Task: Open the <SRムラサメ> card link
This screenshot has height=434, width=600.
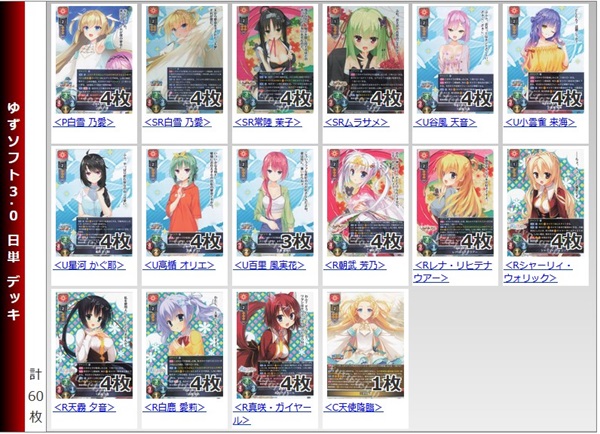Action: (x=356, y=122)
